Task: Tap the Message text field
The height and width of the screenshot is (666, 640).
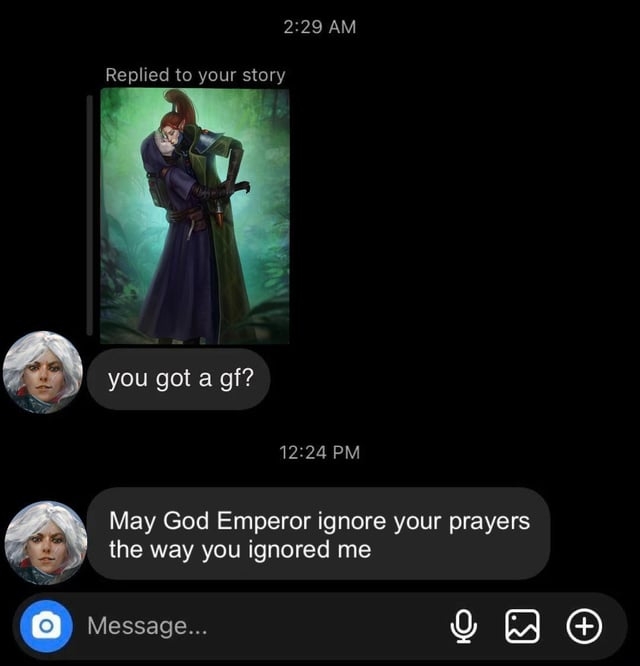Action: [x=250, y=626]
